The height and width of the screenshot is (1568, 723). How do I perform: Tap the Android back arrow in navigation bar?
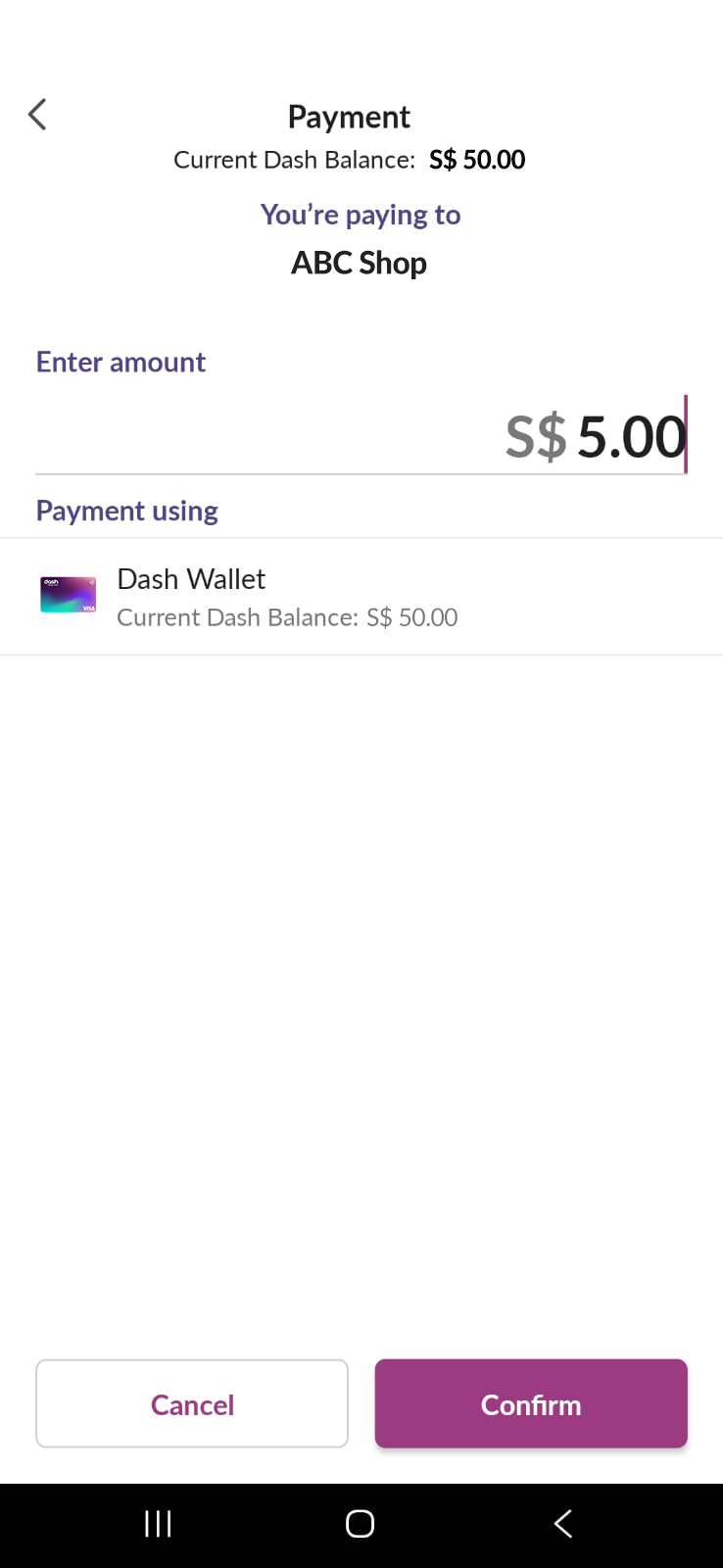click(x=563, y=1523)
